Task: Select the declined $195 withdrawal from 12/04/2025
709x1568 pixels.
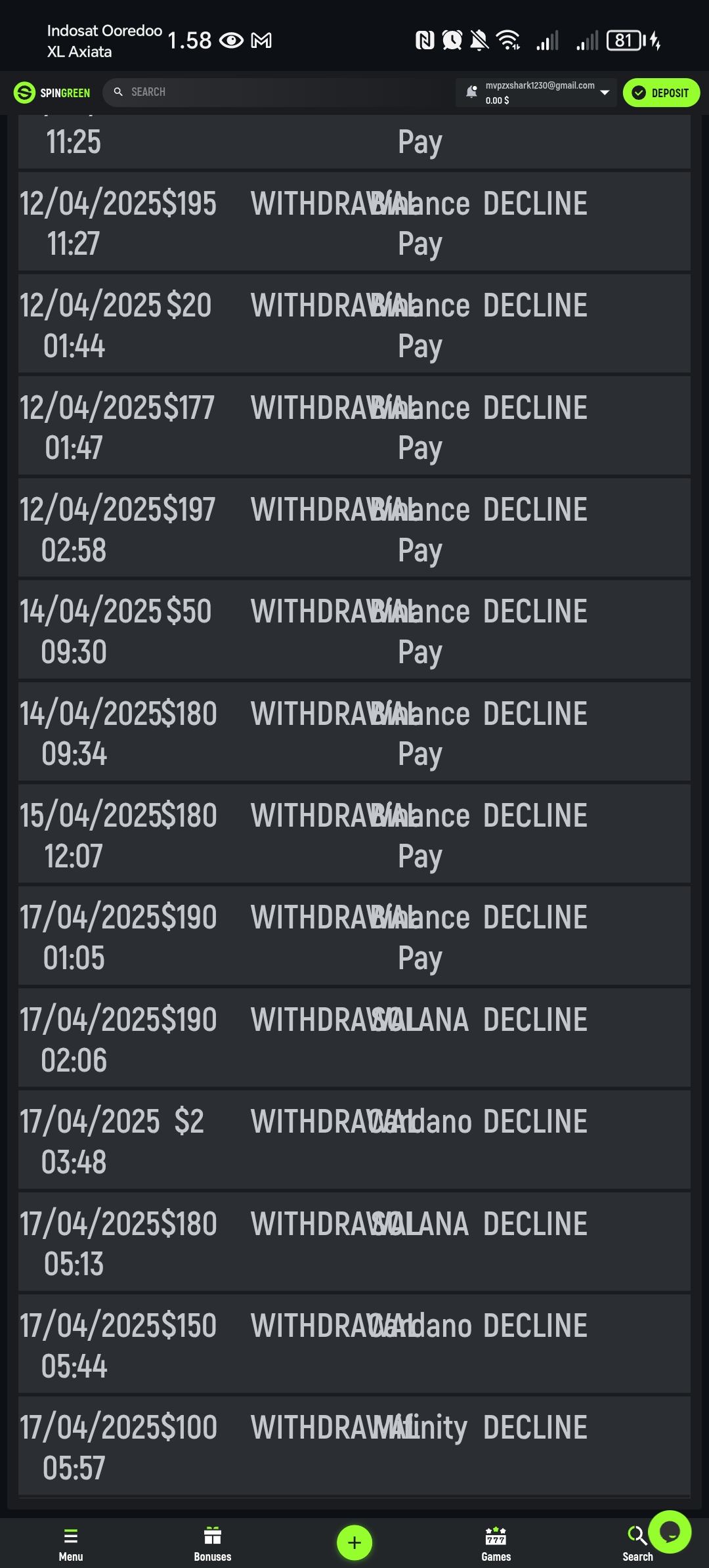Action: point(354,223)
